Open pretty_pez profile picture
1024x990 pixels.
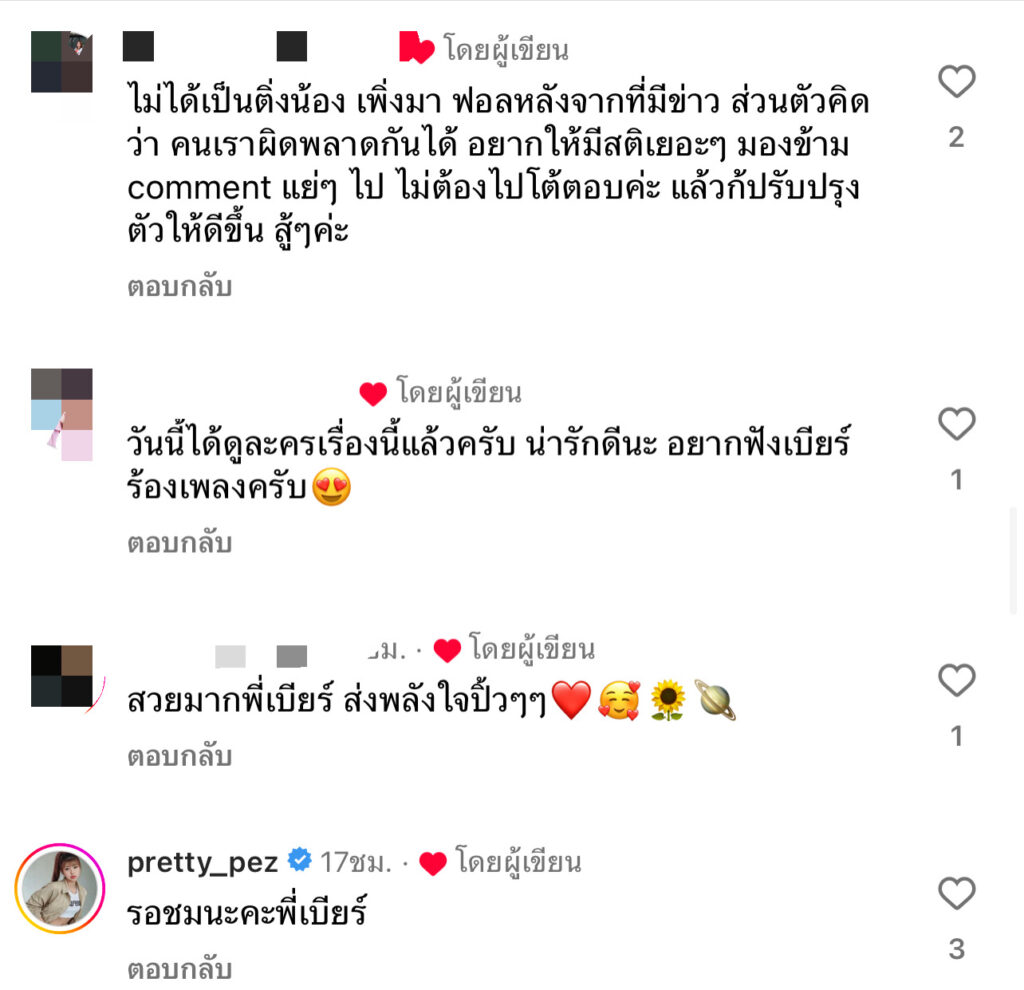60,890
